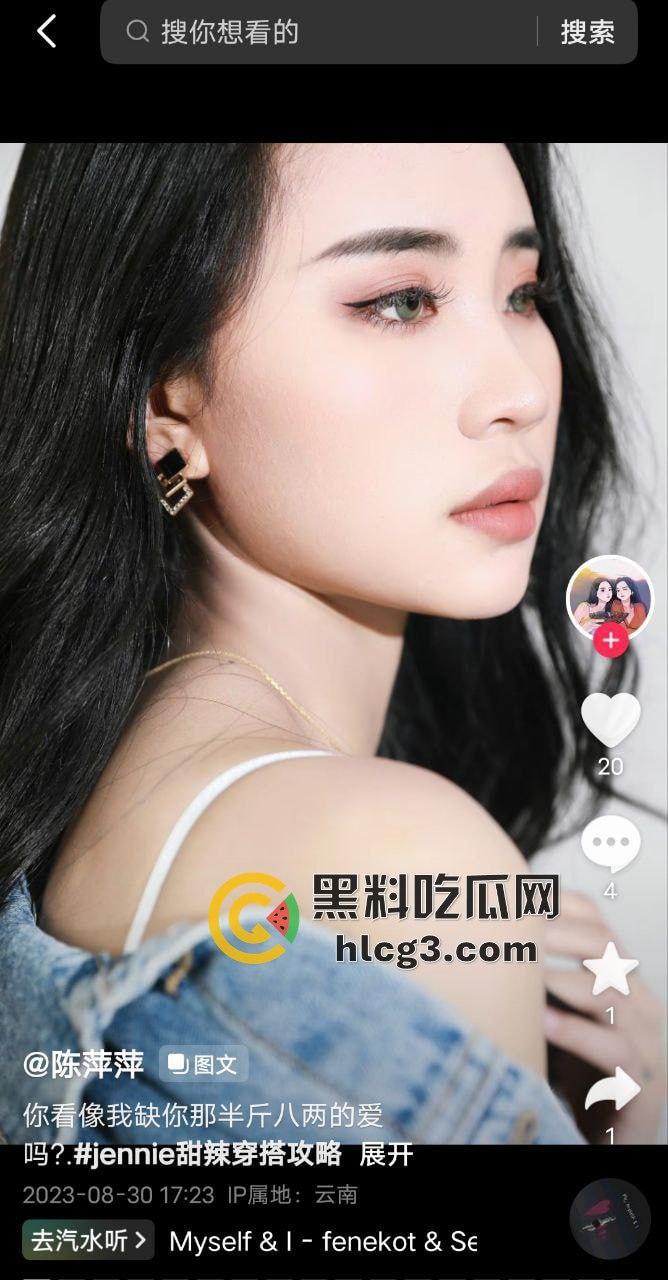Tap the 搜索 button
The height and width of the screenshot is (1280, 668).
[587, 32]
